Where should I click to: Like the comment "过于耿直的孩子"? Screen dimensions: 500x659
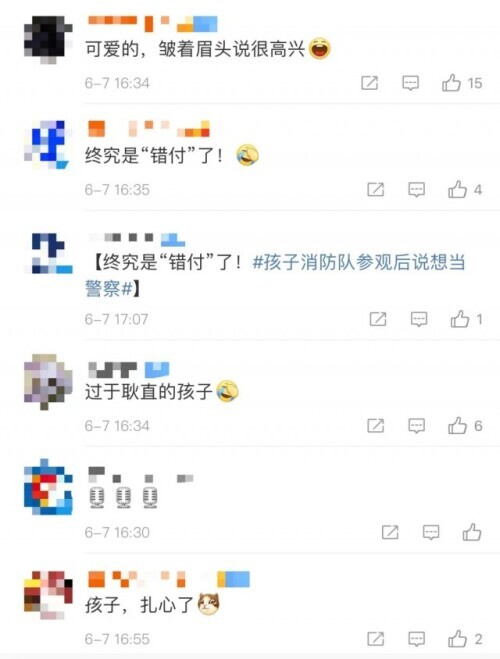point(458,426)
